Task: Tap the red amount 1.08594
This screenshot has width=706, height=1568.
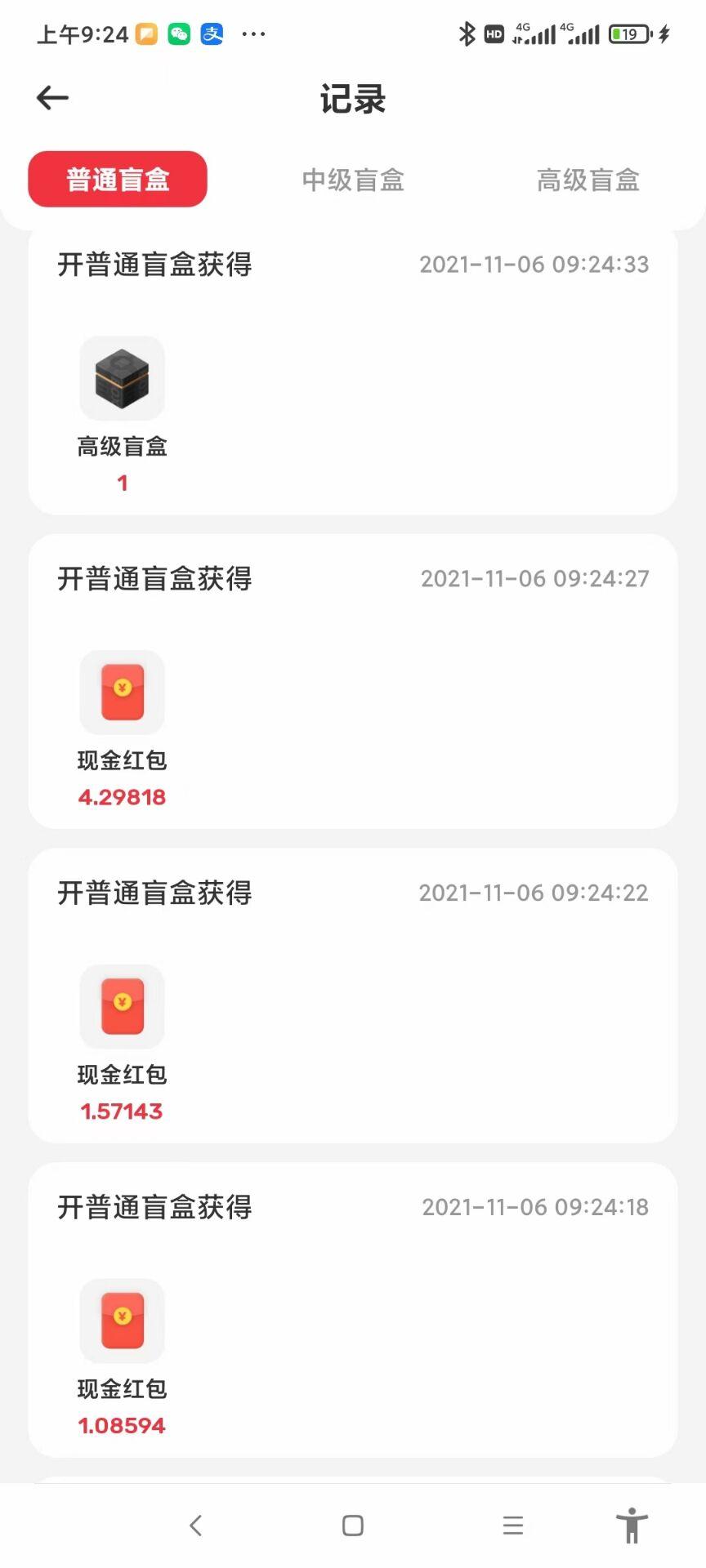Action: [121, 1424]
